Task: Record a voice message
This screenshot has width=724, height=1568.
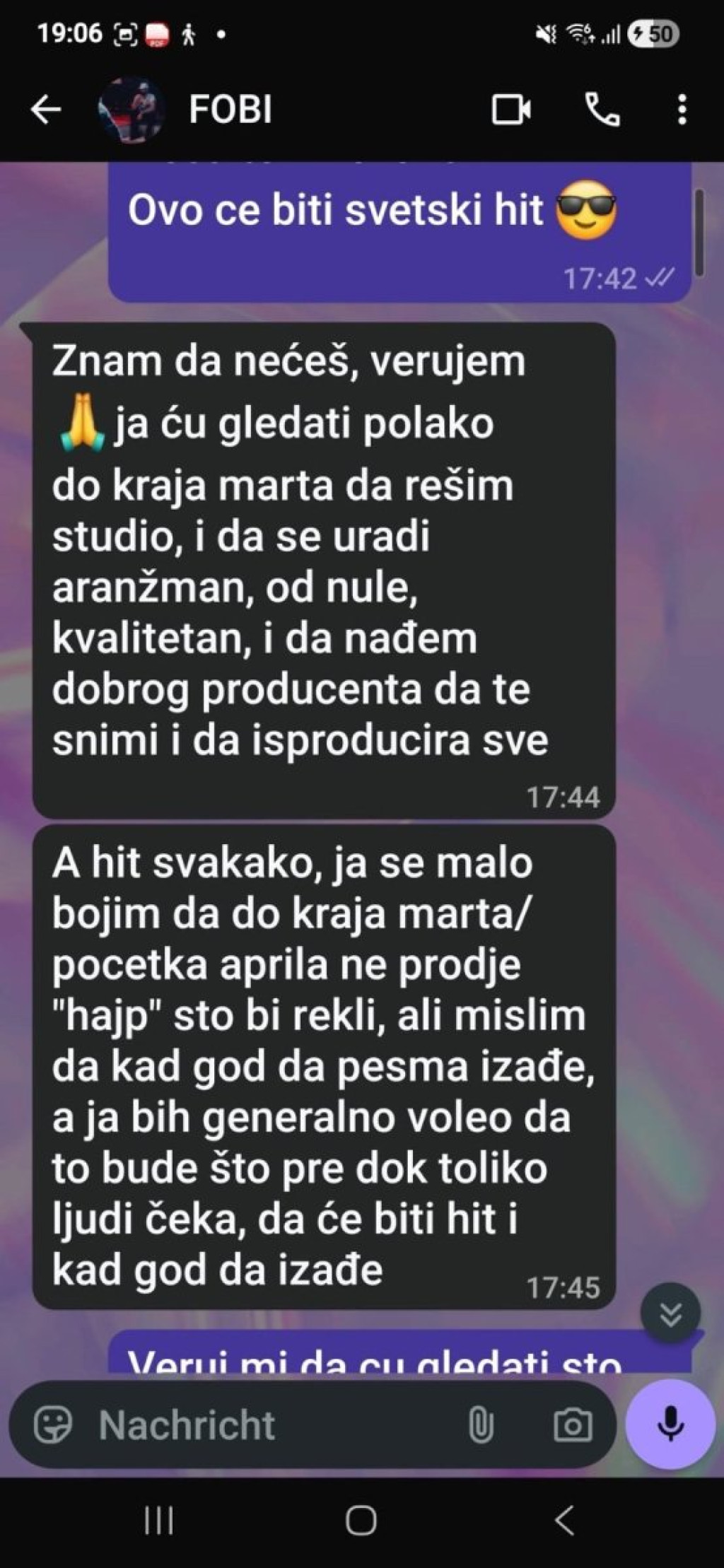Action: (670, 1424)
